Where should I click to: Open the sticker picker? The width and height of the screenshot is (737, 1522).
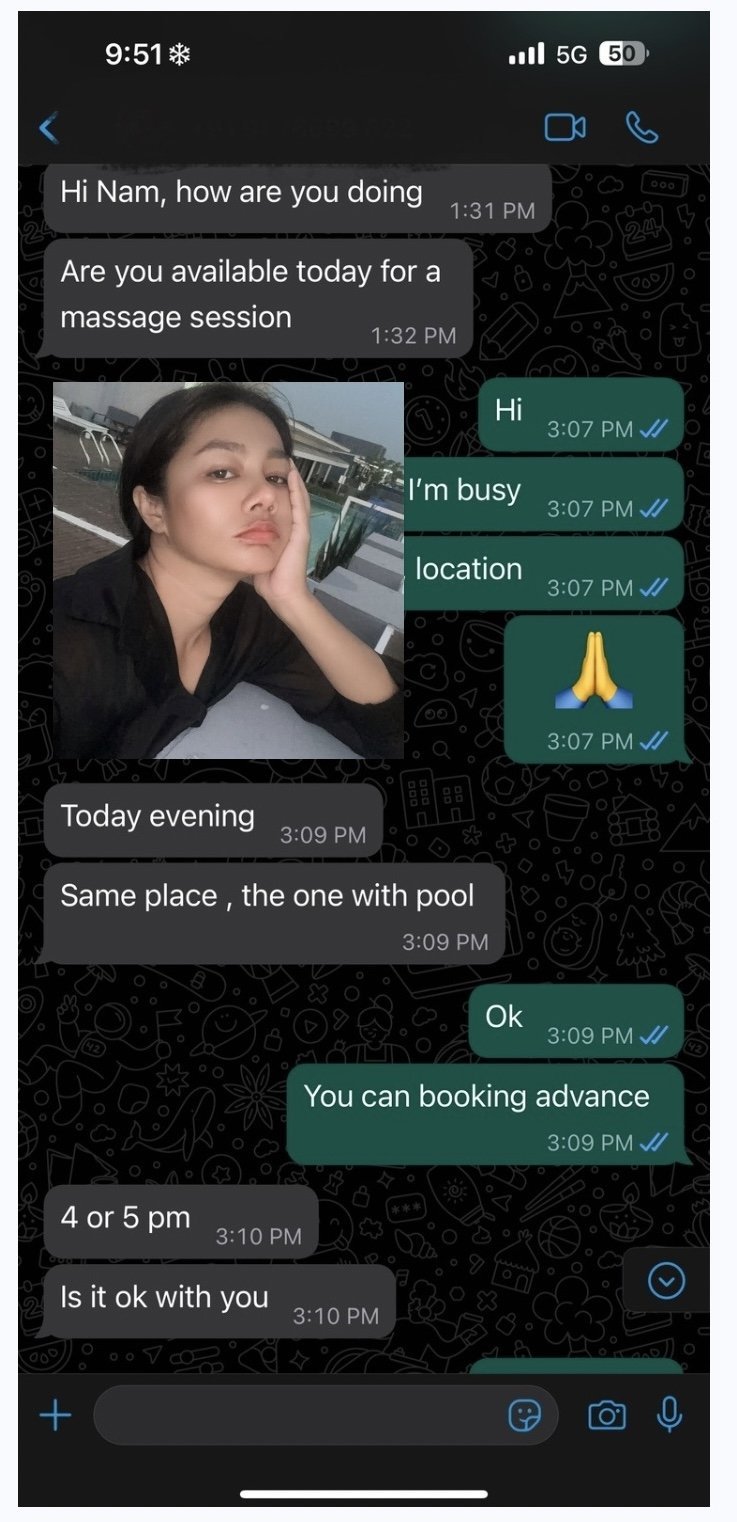click(x=525, y=1415)
